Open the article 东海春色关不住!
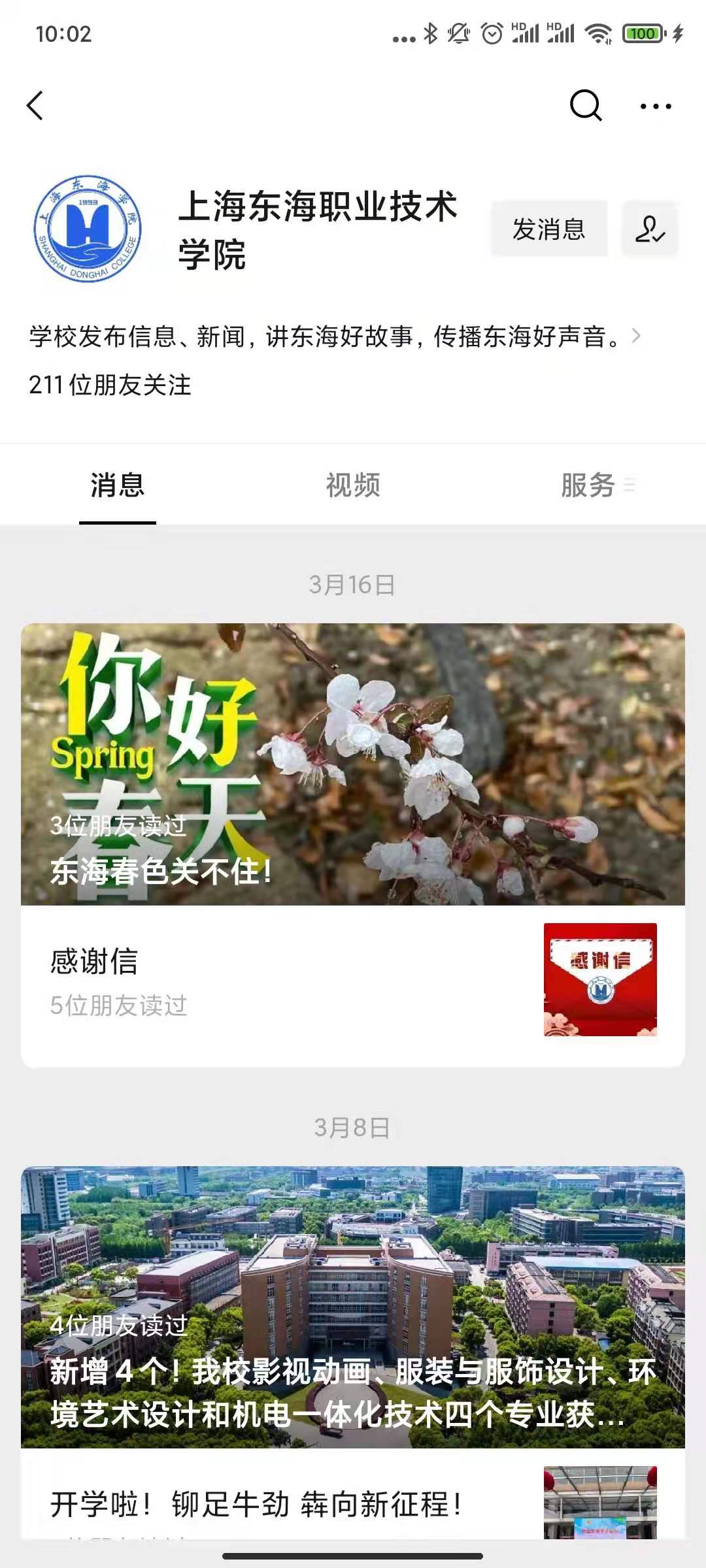The image size is (706, 1568). click(353, 764)
